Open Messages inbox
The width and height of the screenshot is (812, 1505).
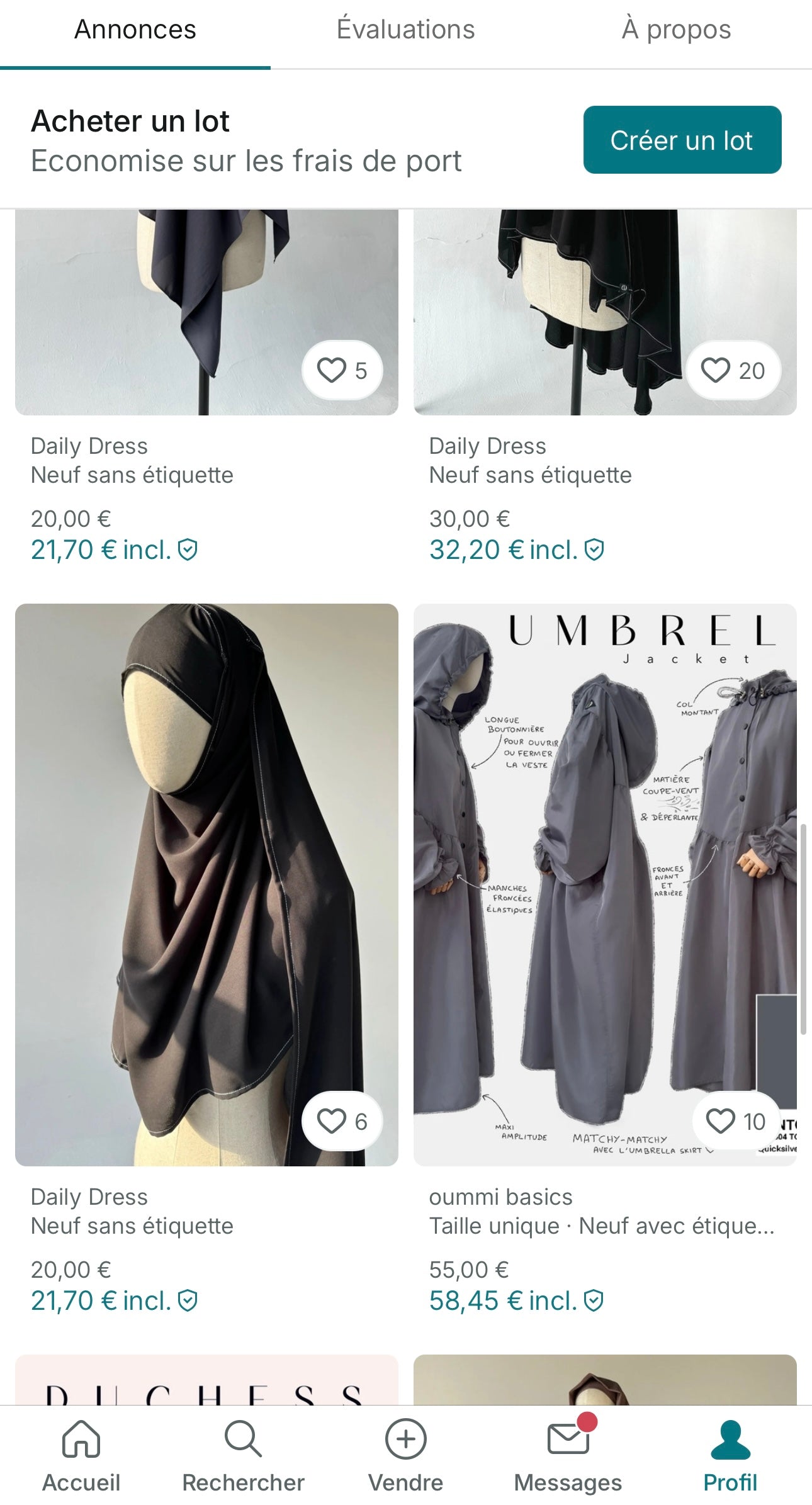click(568, 1455)
